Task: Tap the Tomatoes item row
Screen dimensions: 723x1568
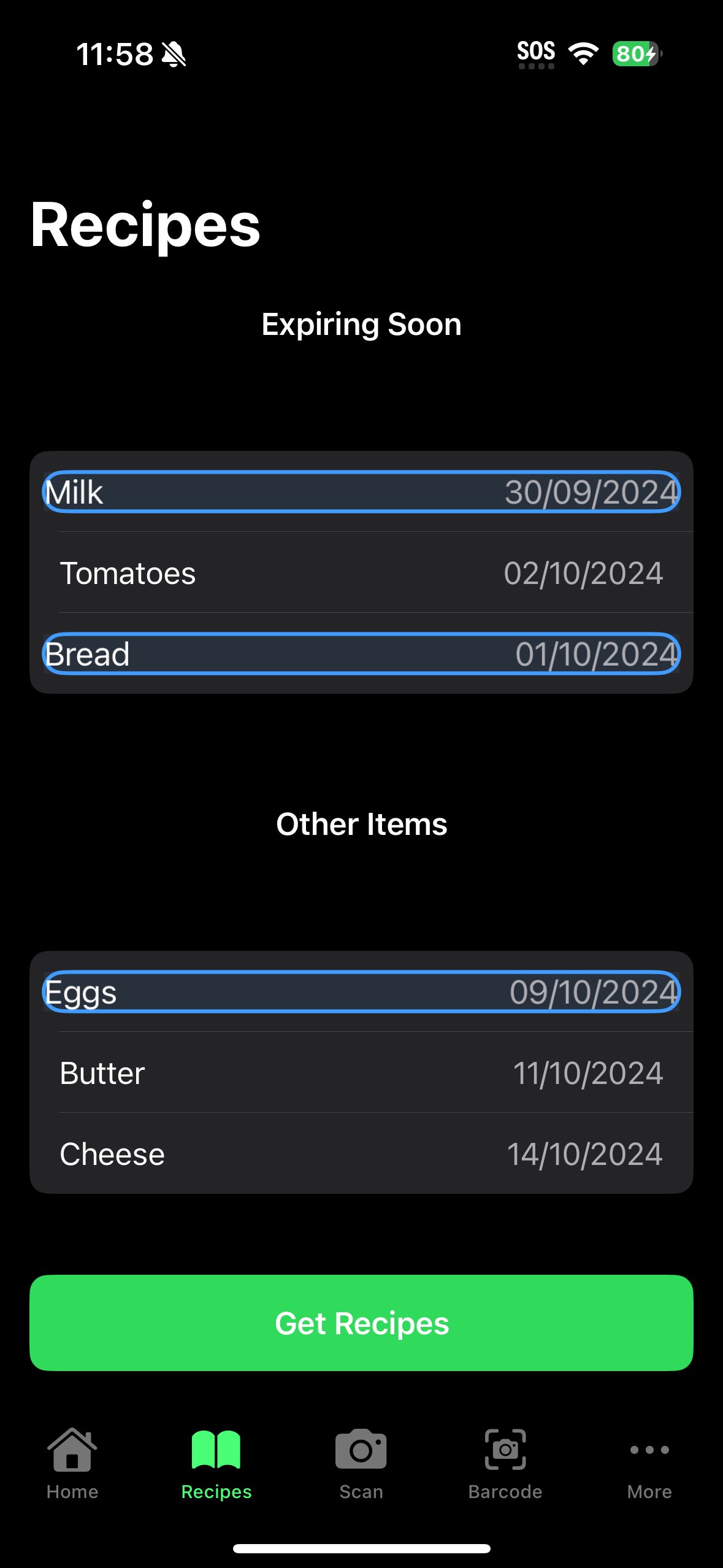Action: (x=361, y=573)
